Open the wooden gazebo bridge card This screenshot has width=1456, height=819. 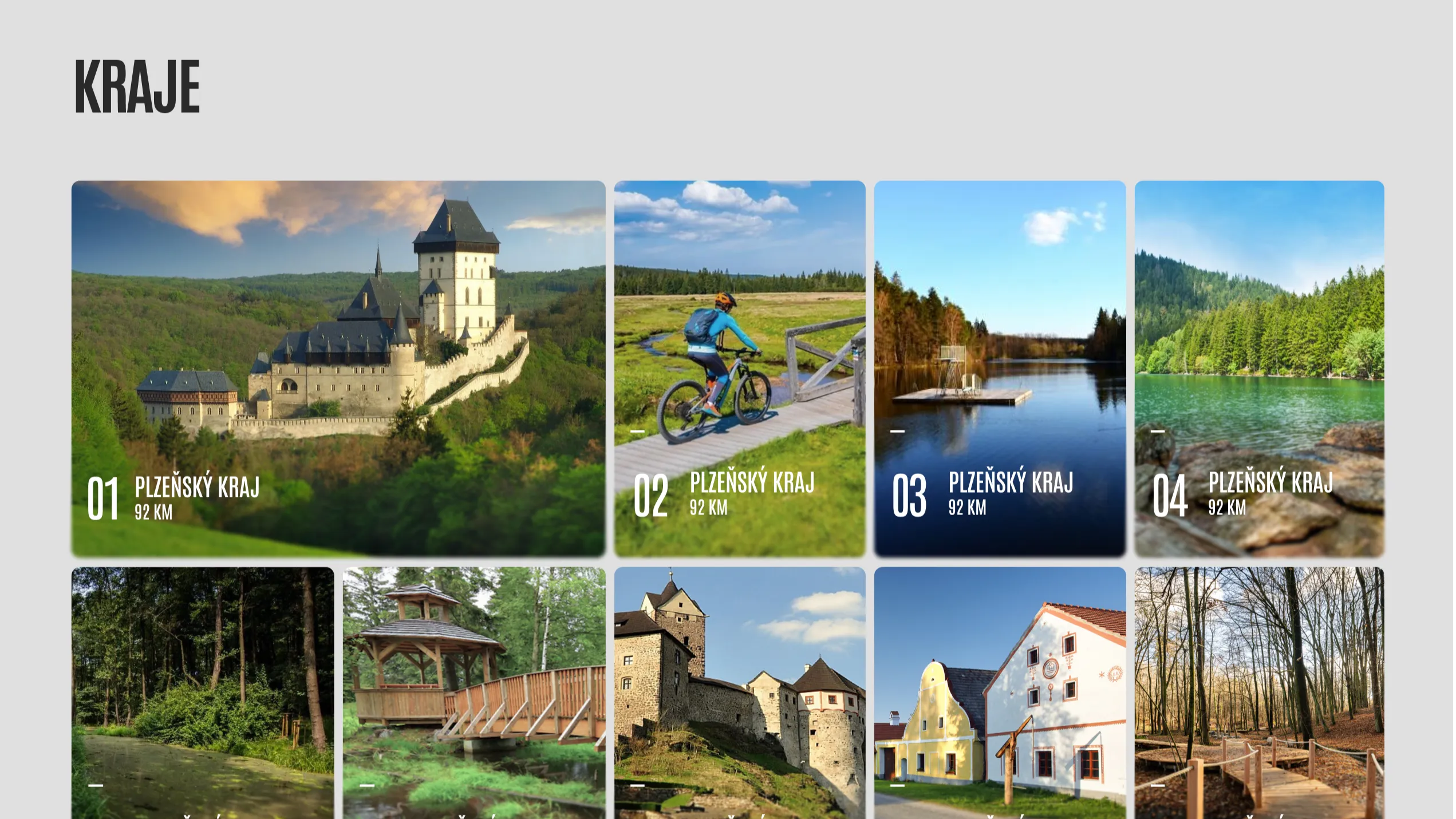[474, 693]
